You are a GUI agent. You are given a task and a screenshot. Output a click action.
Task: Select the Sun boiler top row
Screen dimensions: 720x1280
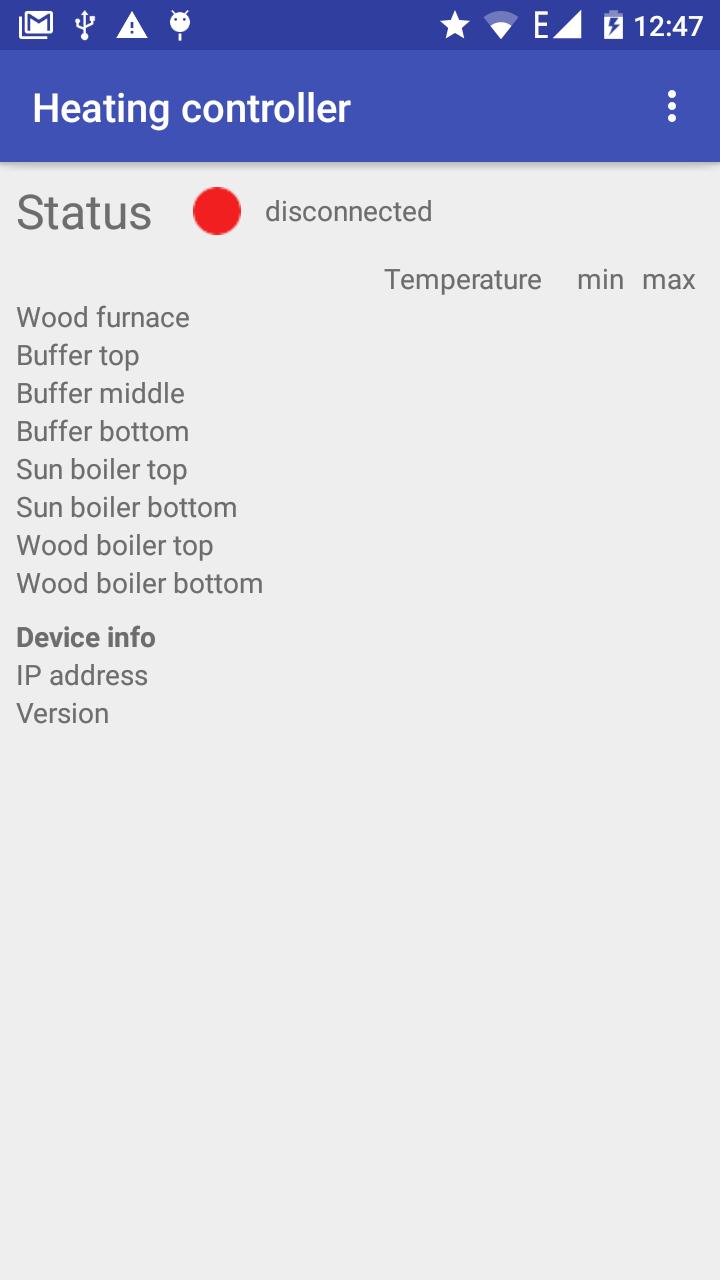coord(101,469)
